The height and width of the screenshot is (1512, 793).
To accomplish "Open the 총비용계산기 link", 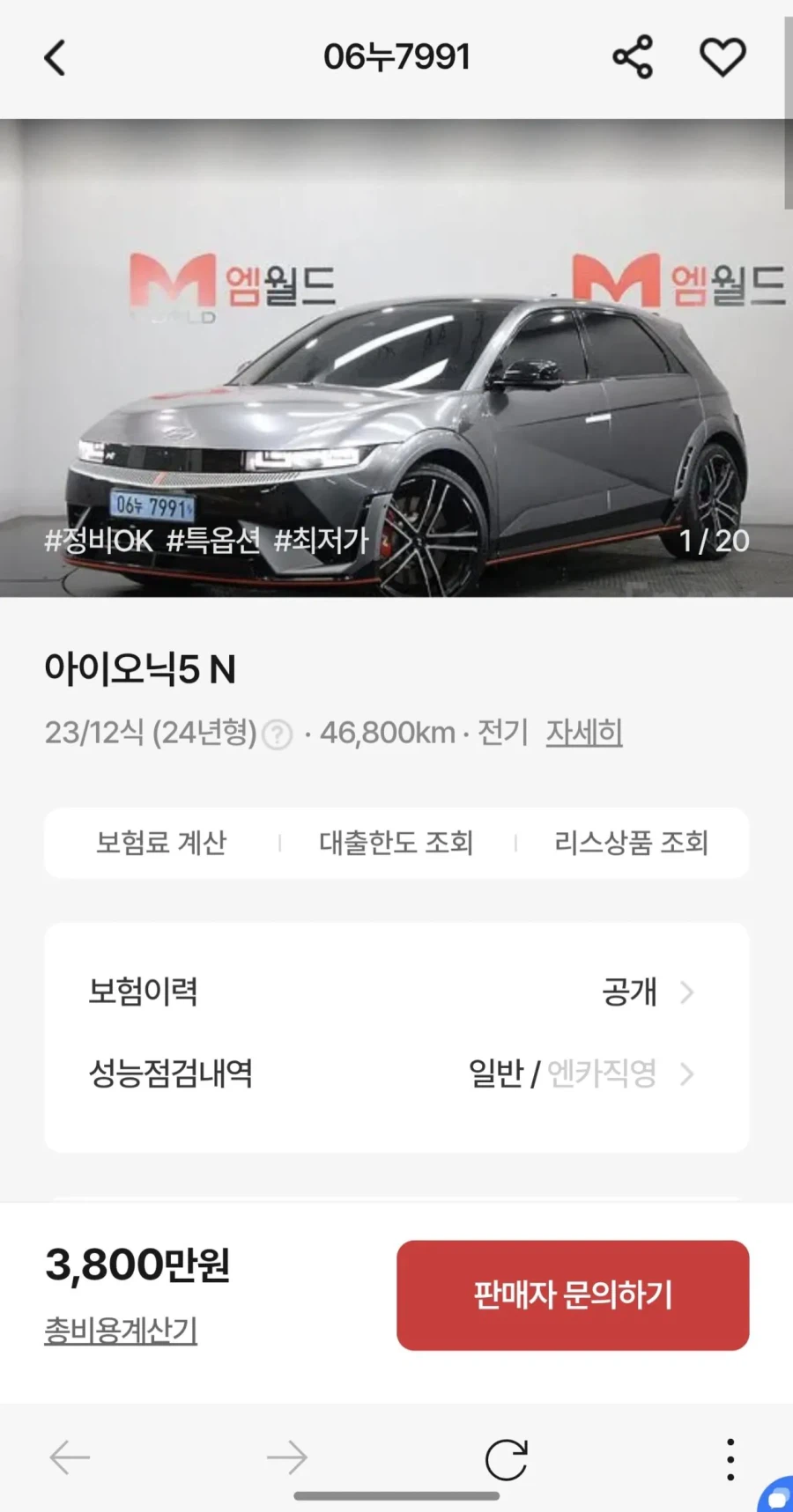I will tap(122, 1333).
